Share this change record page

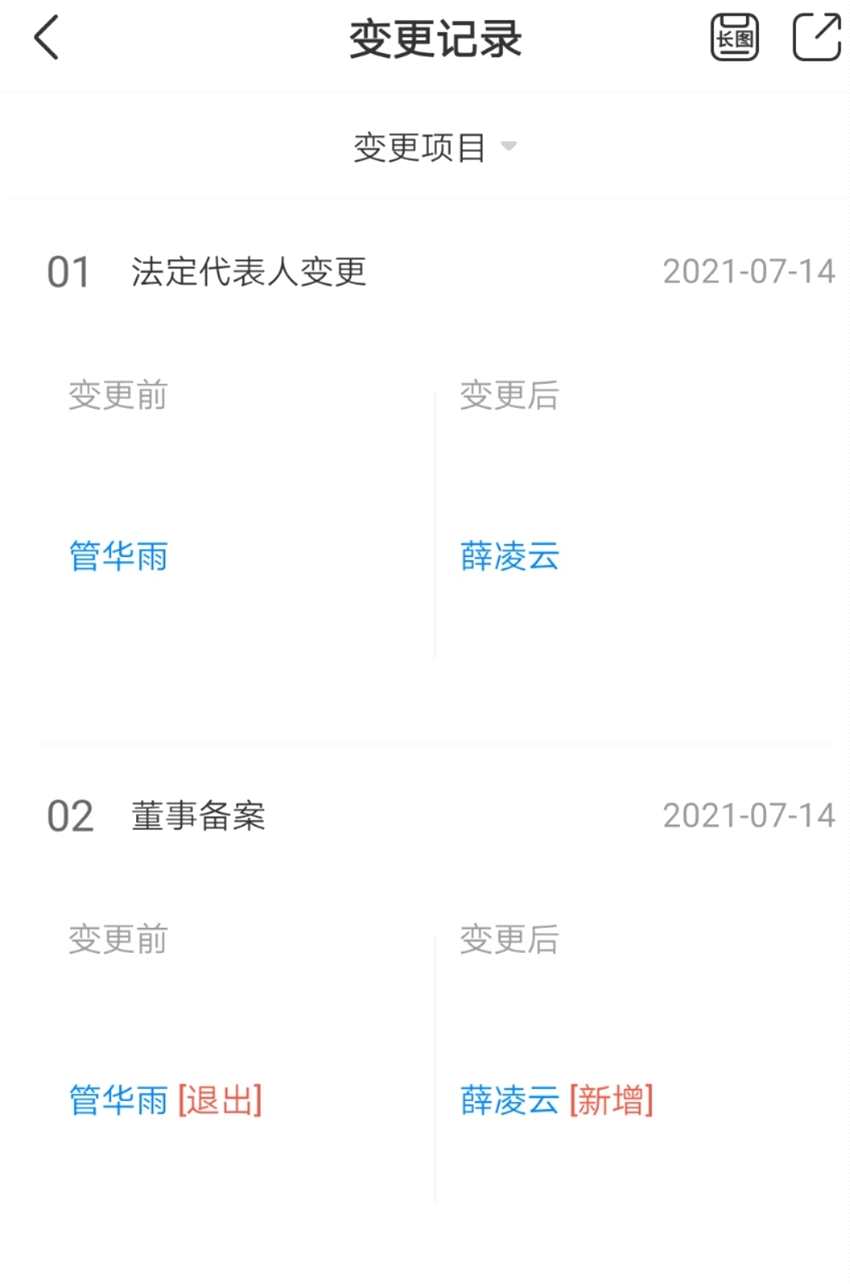[816, 39]
